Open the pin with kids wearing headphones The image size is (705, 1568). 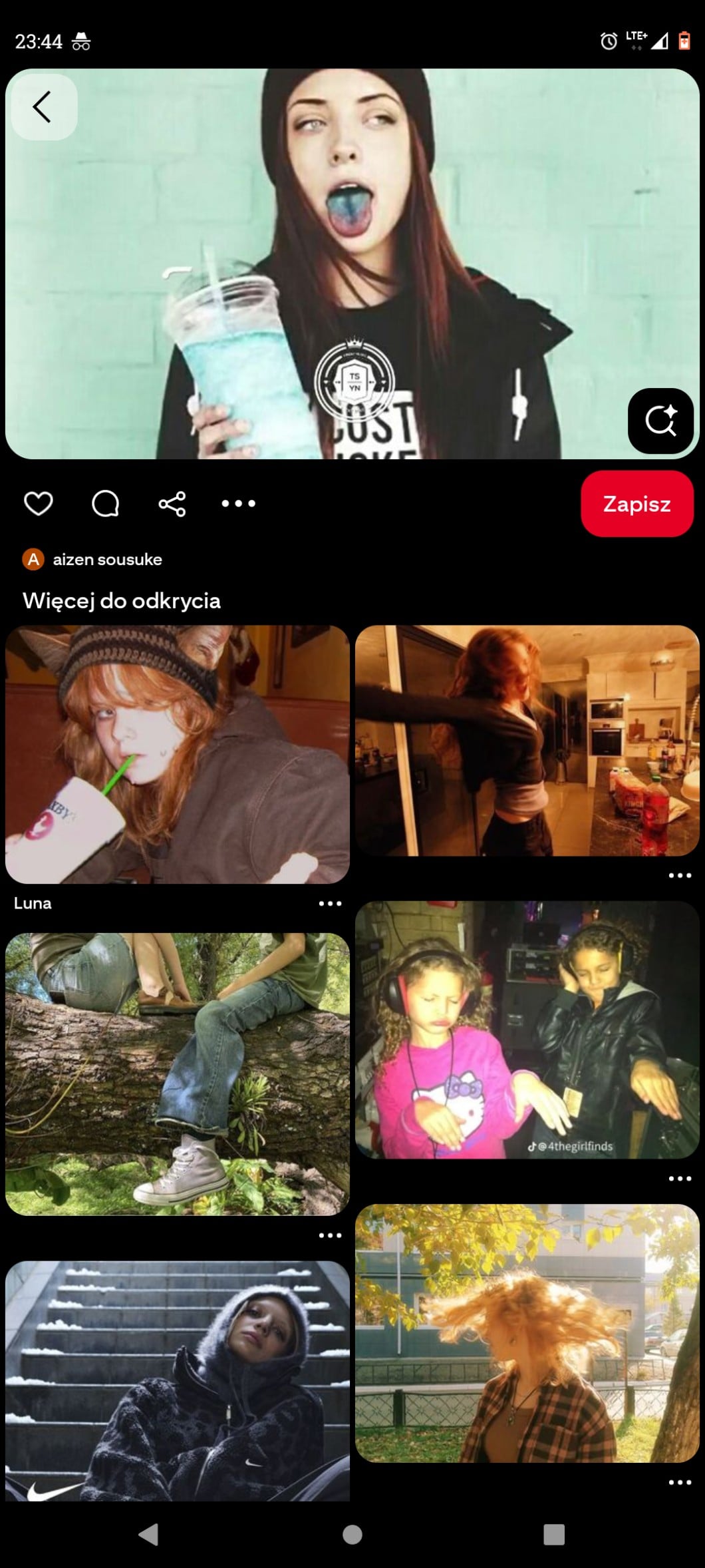point(527,1030)
